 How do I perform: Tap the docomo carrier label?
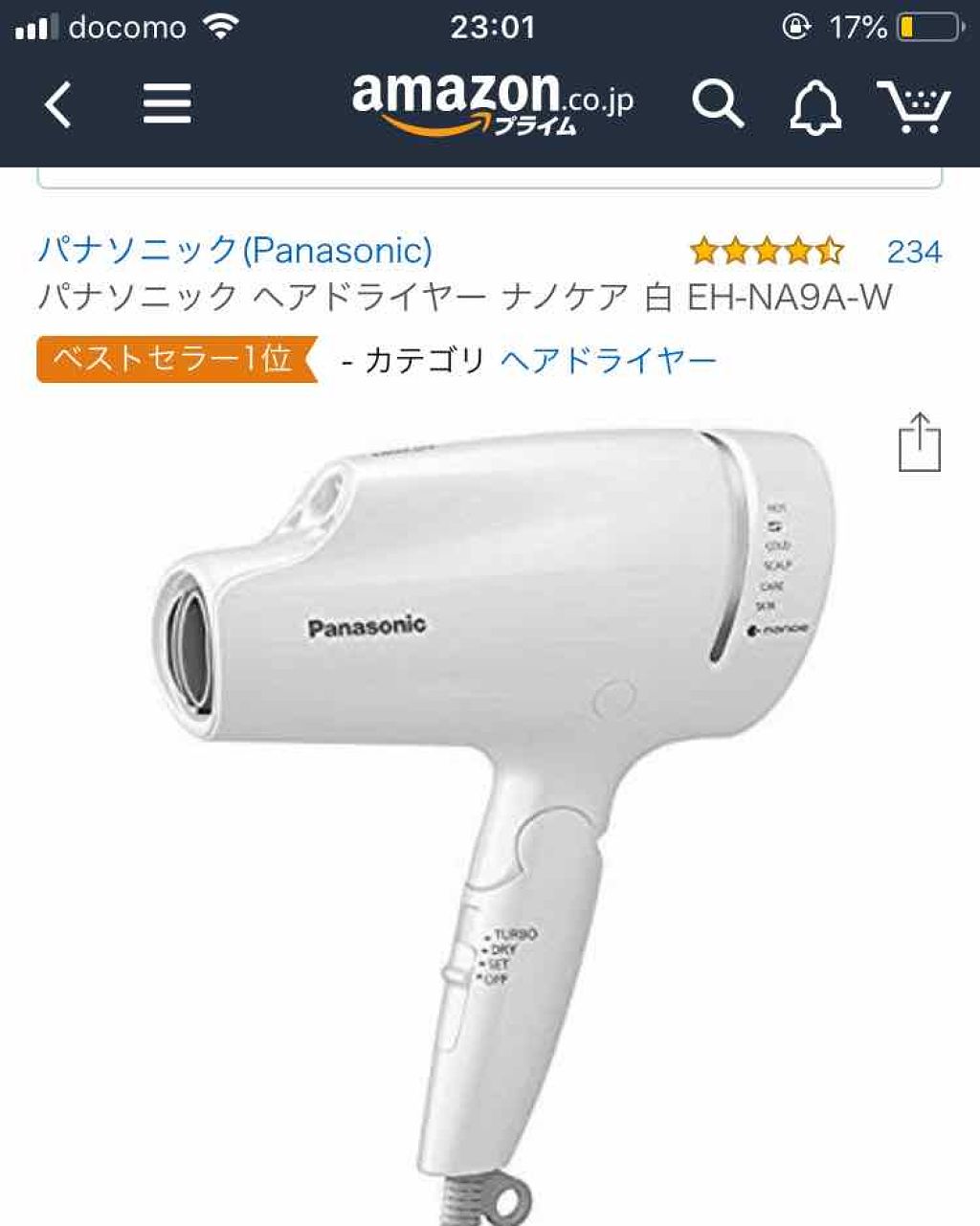point(126,26)
